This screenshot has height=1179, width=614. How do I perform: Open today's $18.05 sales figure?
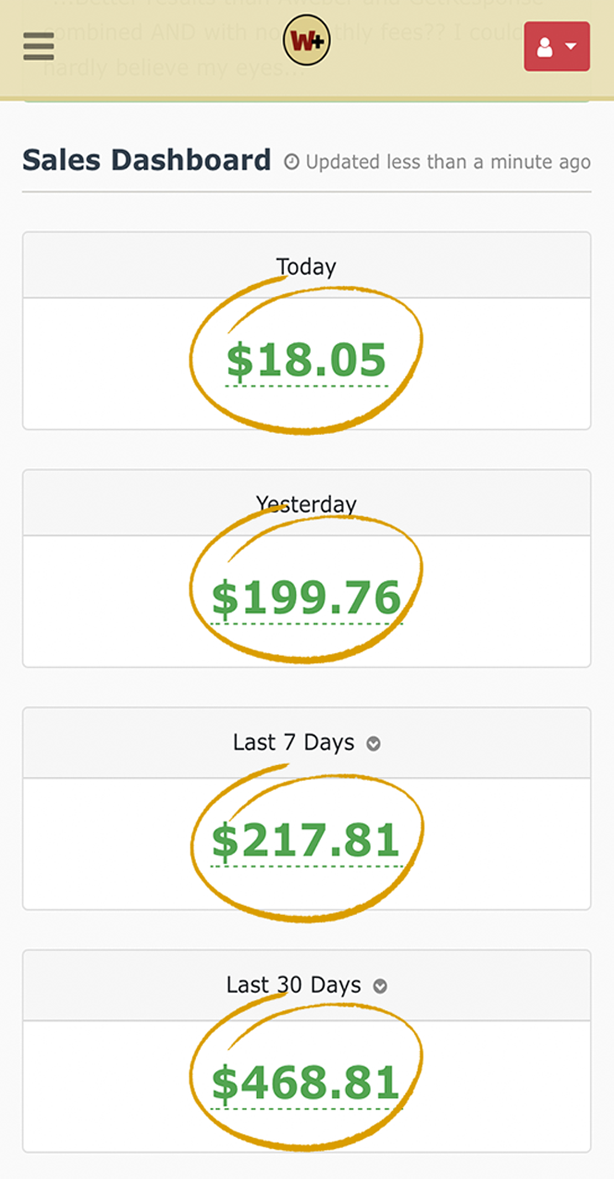(x=307, y=359)
